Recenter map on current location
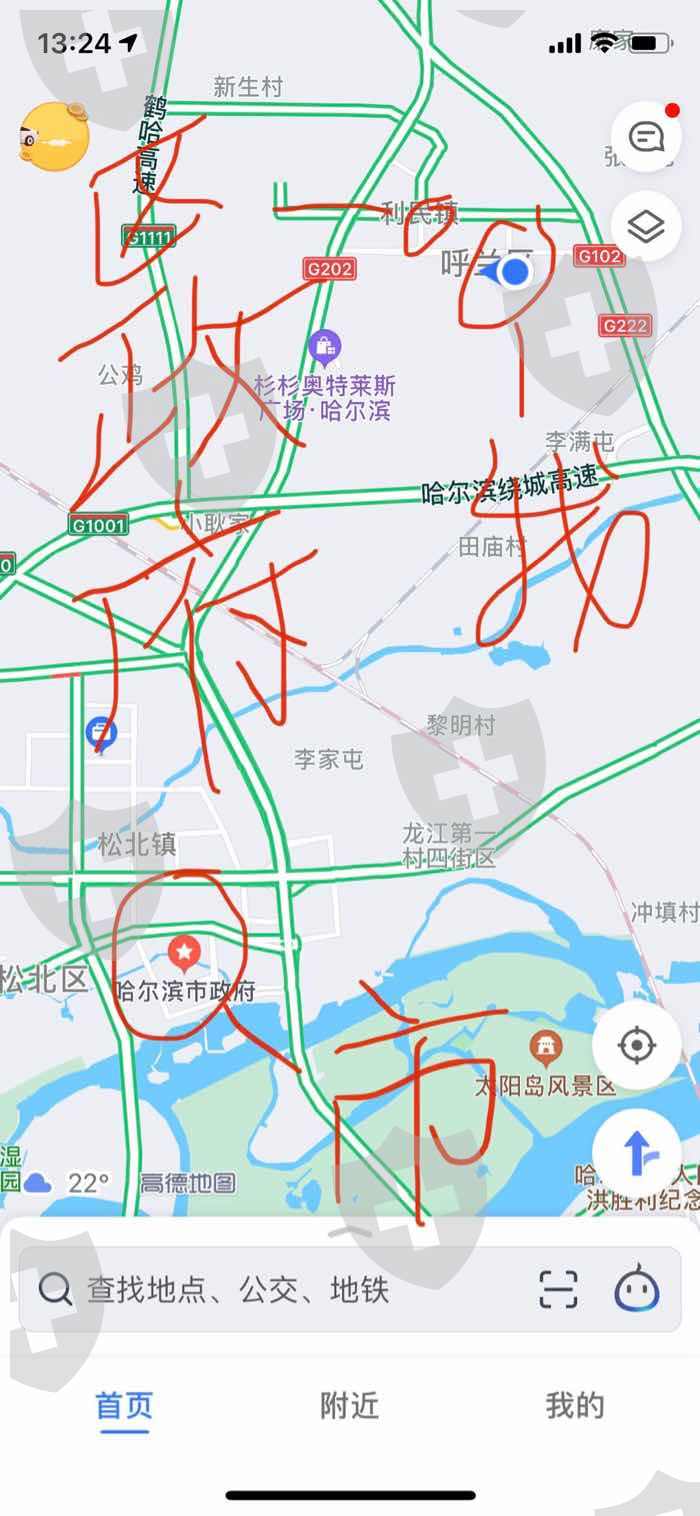The image size is (700, 1516). pos(636,1046)
